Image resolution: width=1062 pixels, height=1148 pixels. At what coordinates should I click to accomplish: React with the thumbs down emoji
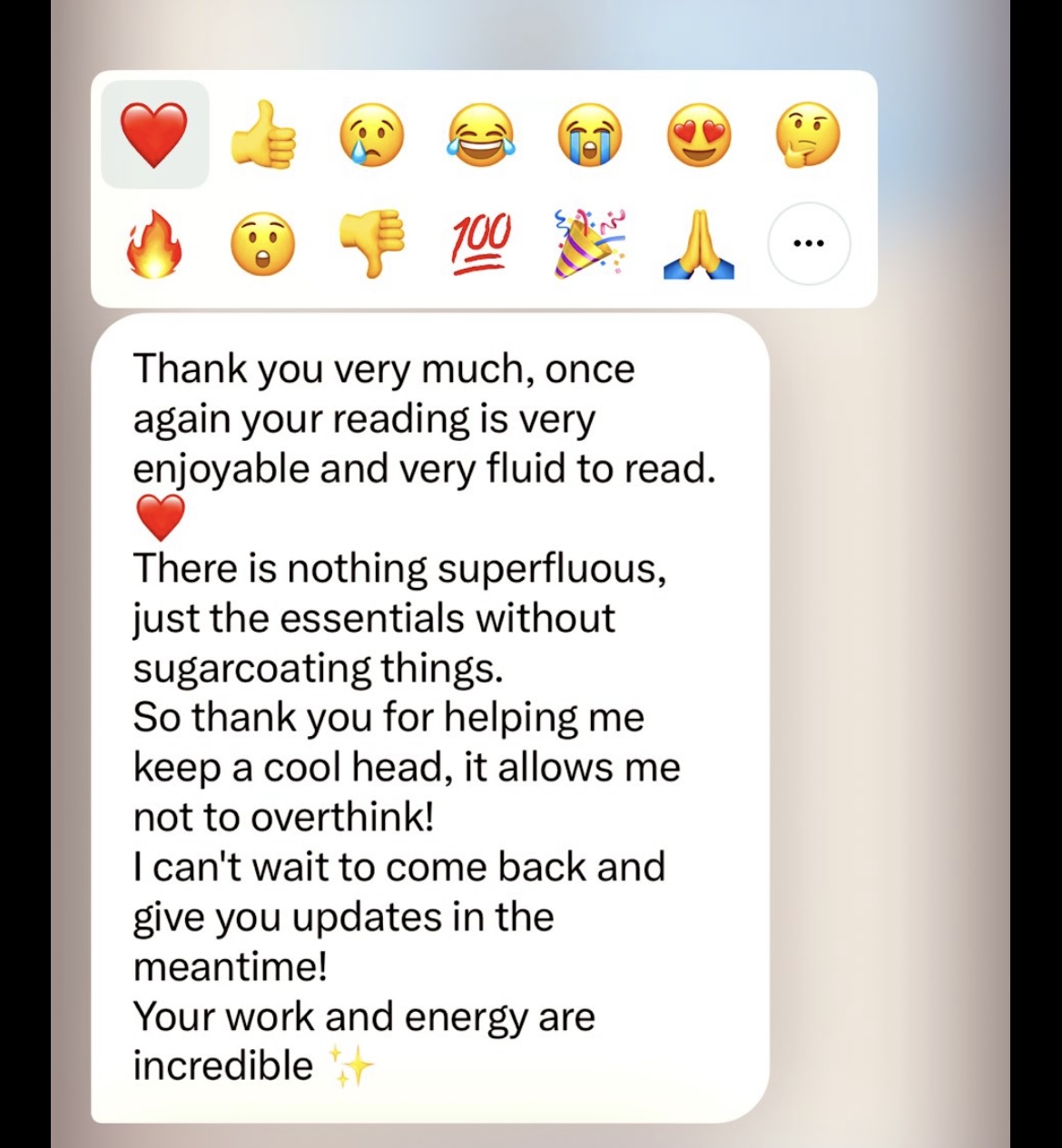tap(371, 243)
